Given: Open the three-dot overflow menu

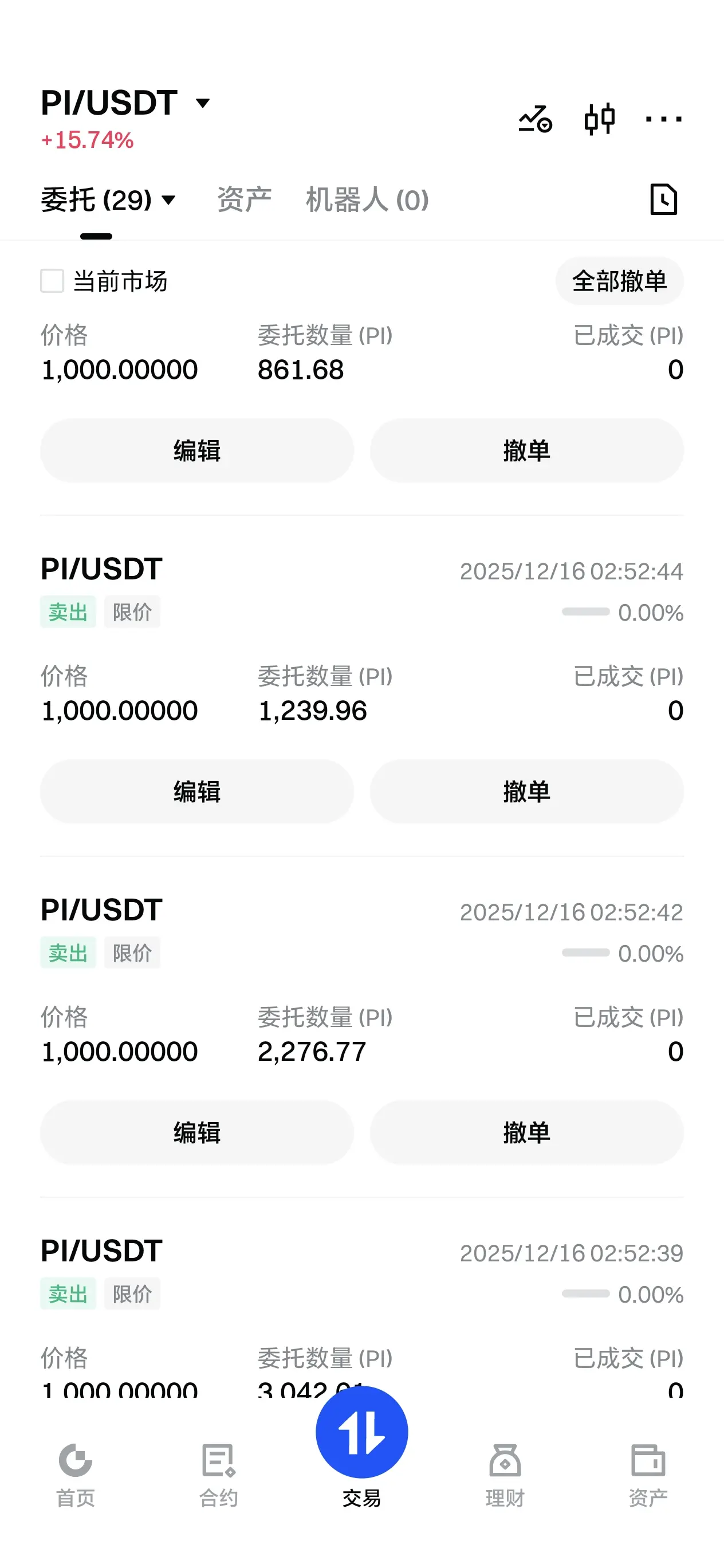Looking at the screenshot, I should (663, 119).
